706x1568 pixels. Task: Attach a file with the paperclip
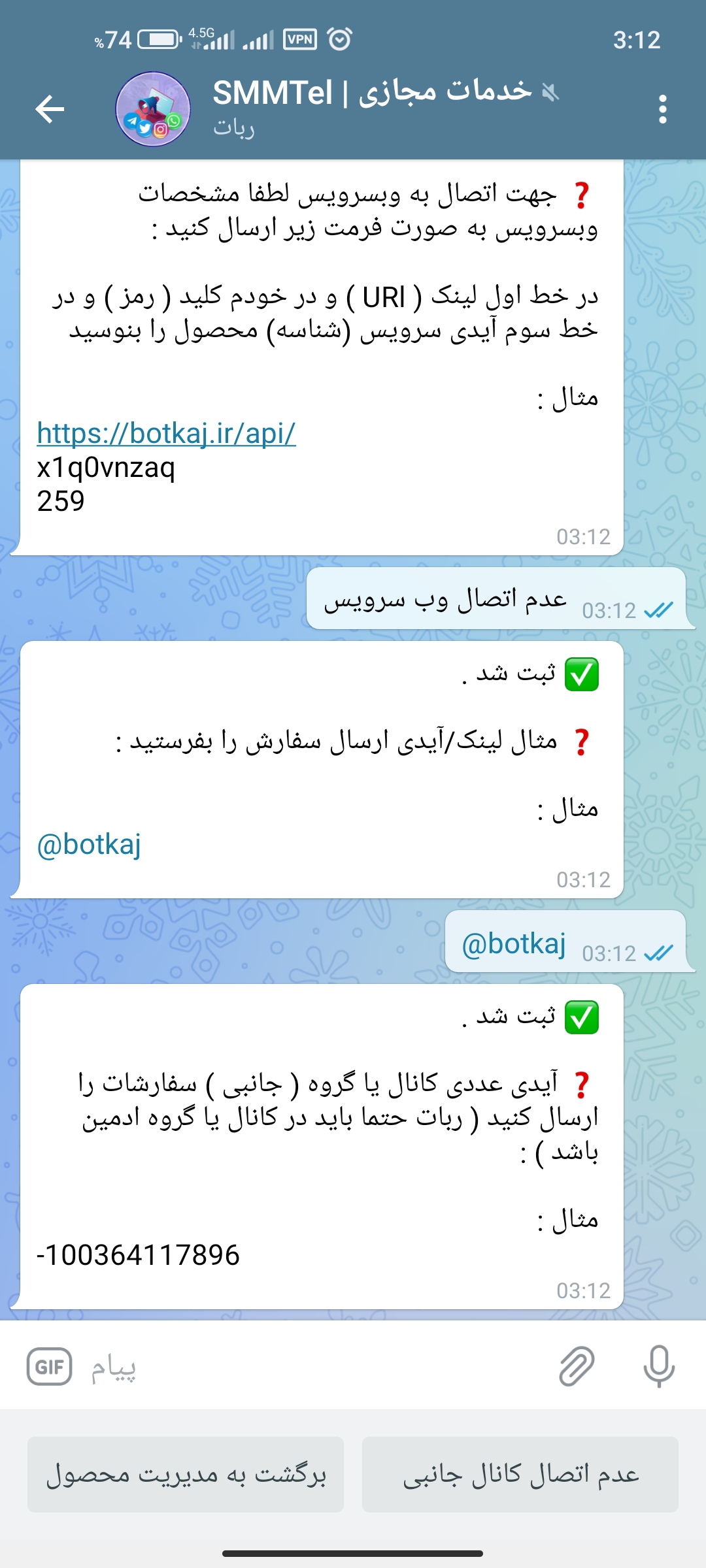pyautogui.click(x=577, y=1367)
